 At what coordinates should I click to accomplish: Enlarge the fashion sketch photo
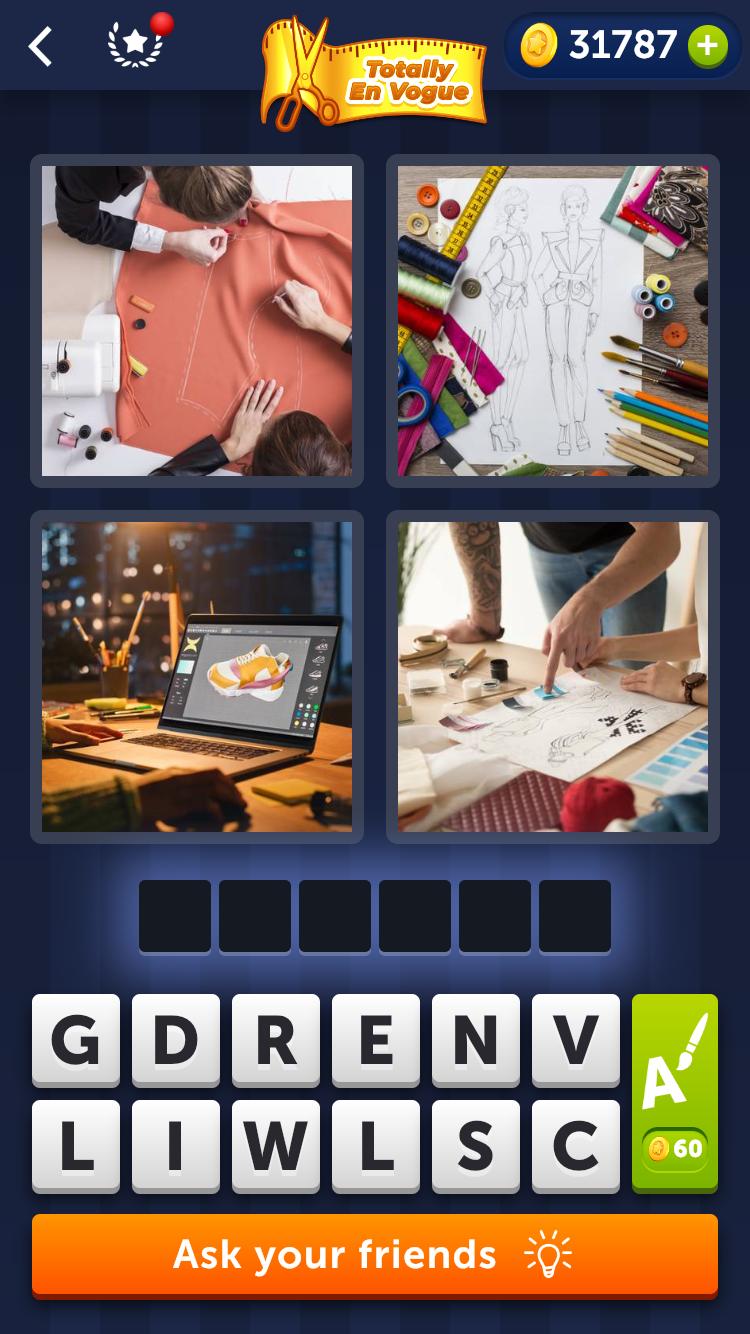(x=553, y=321)
